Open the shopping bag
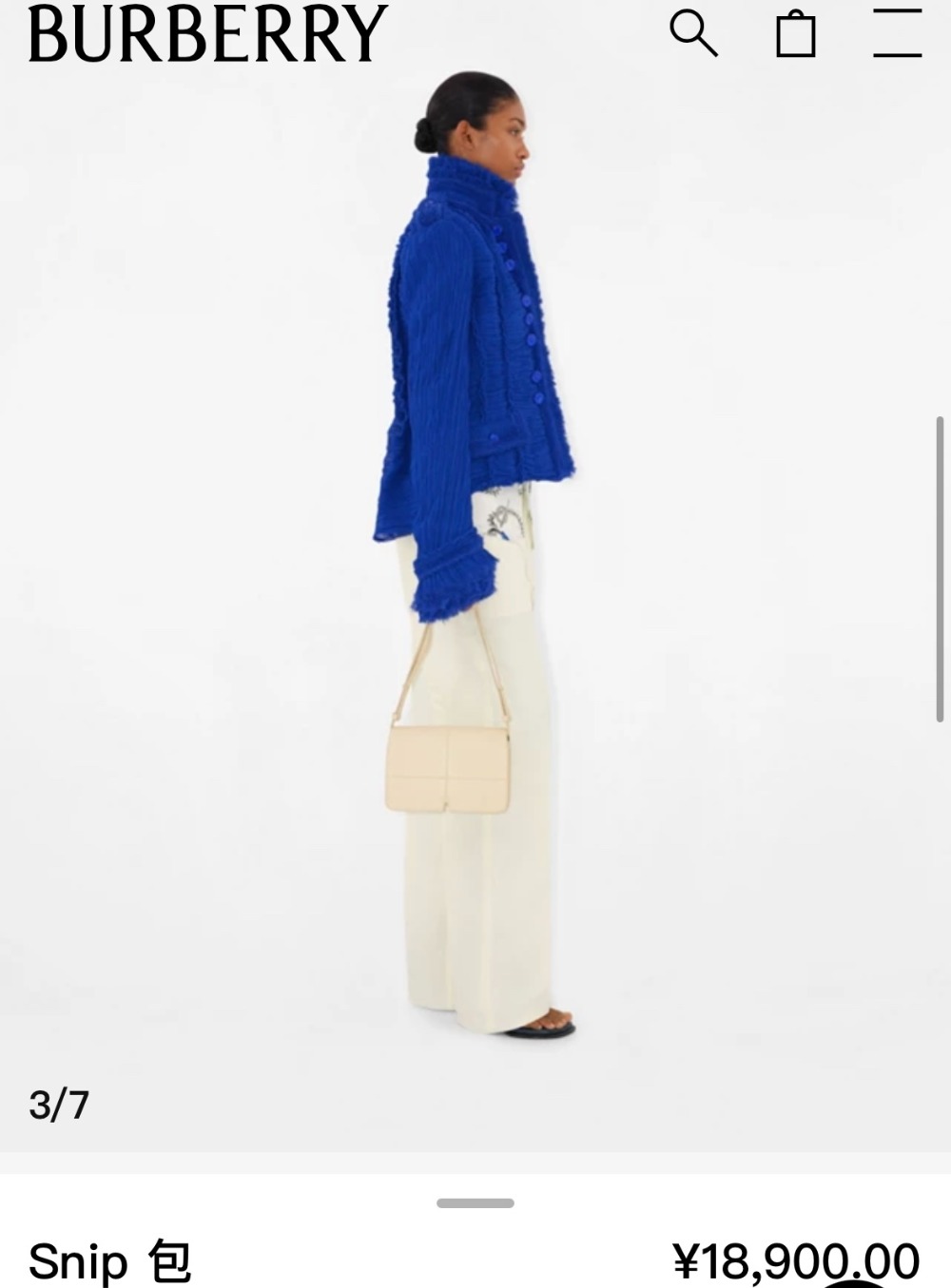The height and width of the screenshot is (1288, 951). tap(795, 34)
